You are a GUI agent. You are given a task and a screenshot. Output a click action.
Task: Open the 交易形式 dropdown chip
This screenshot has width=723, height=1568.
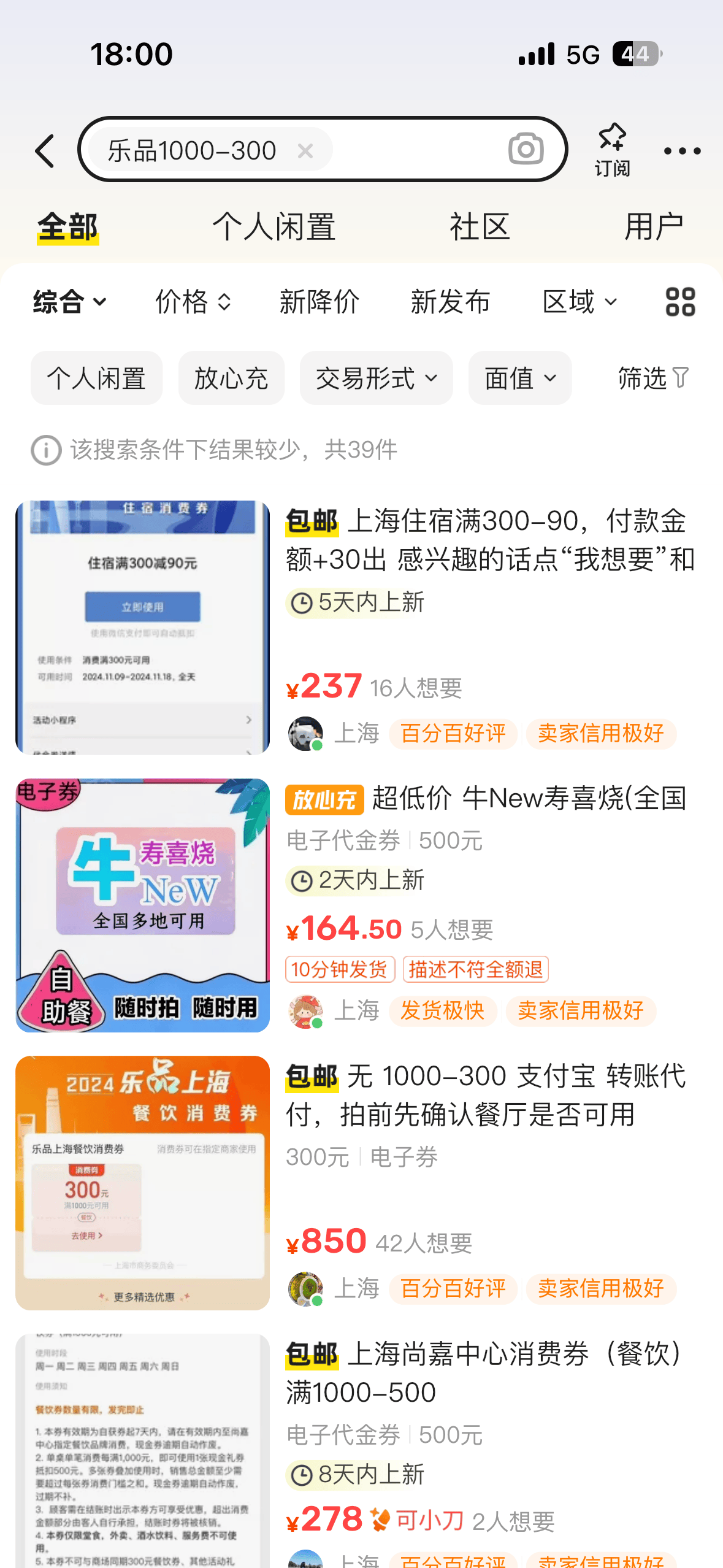click(x=376, y=378)
